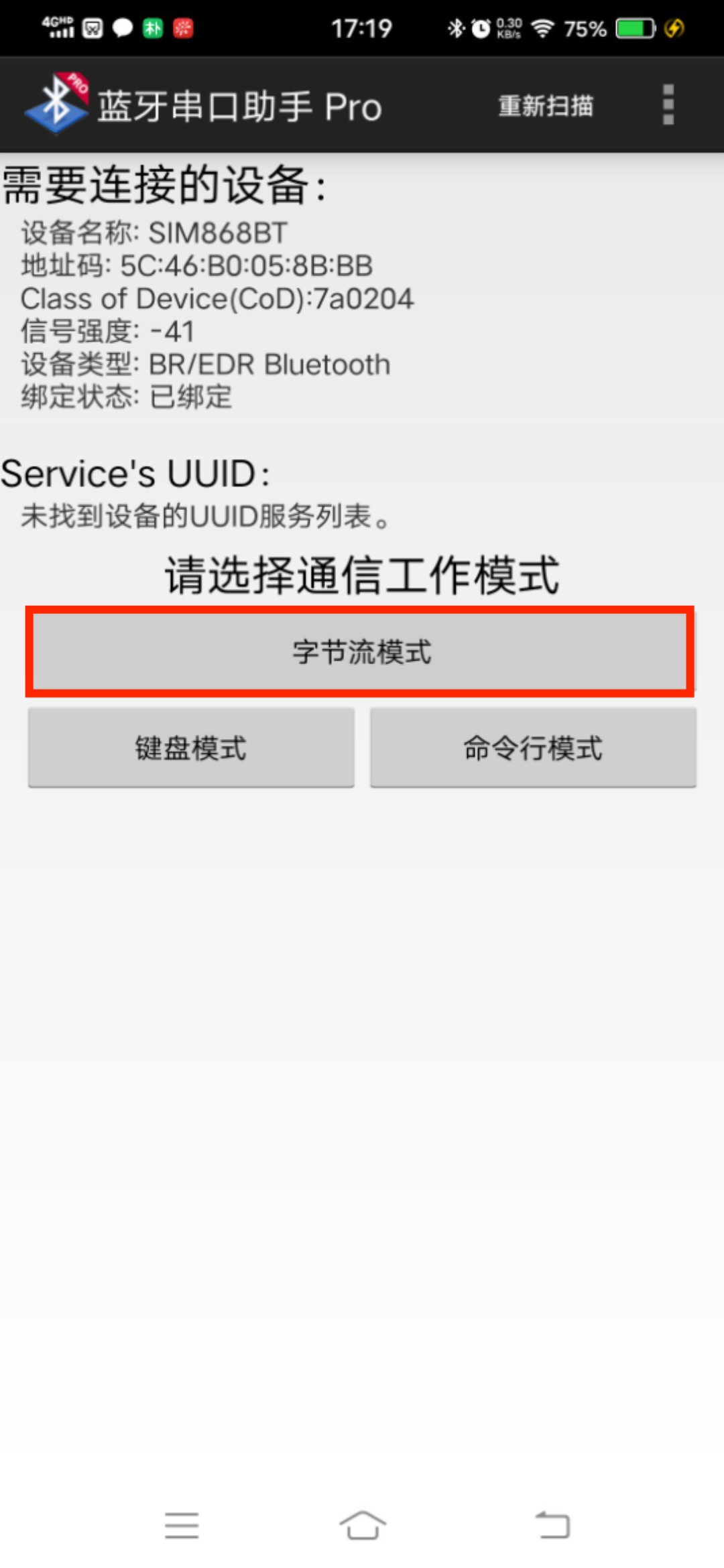
Task: Choose 键盘模式 working mode
Action: point(191,747)
